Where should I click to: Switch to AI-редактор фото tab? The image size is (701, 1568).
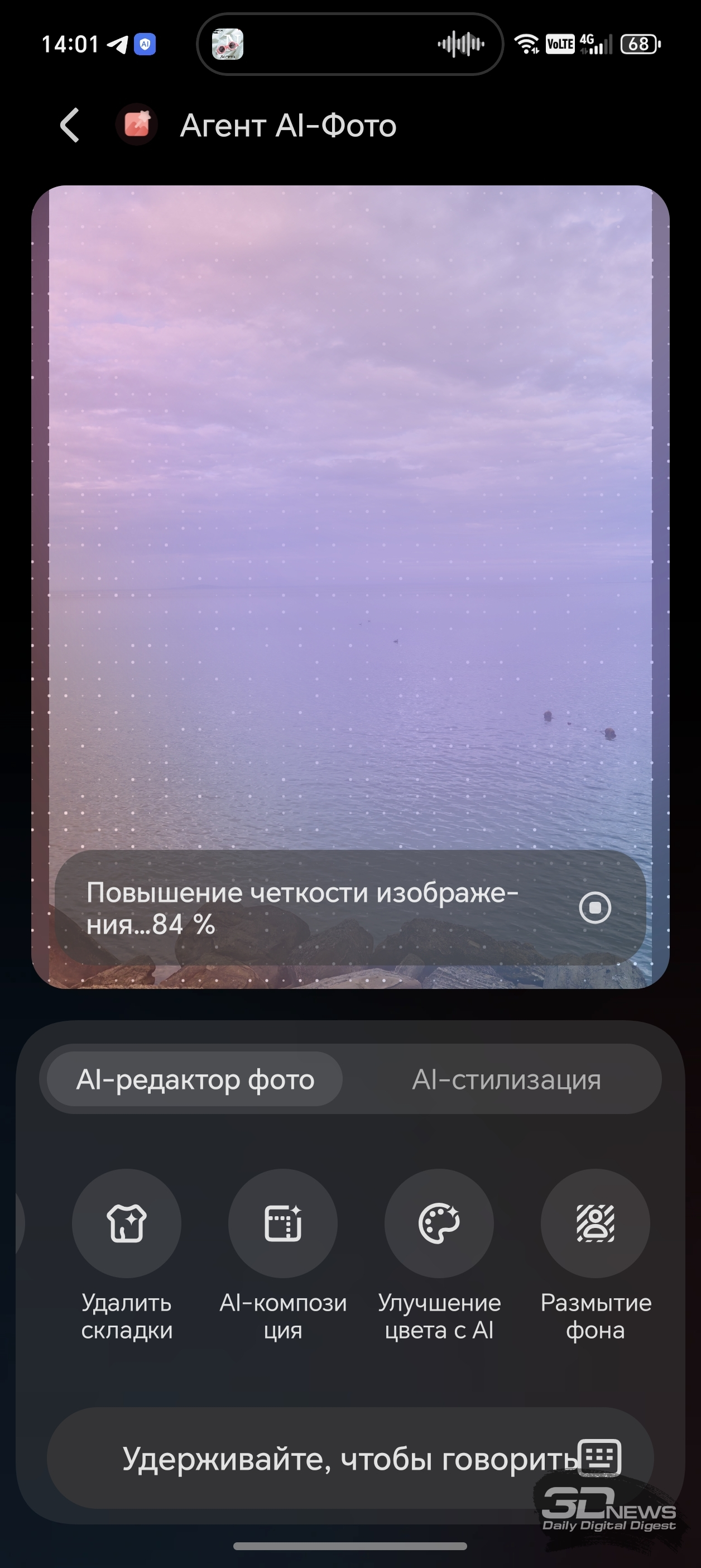195,1079
